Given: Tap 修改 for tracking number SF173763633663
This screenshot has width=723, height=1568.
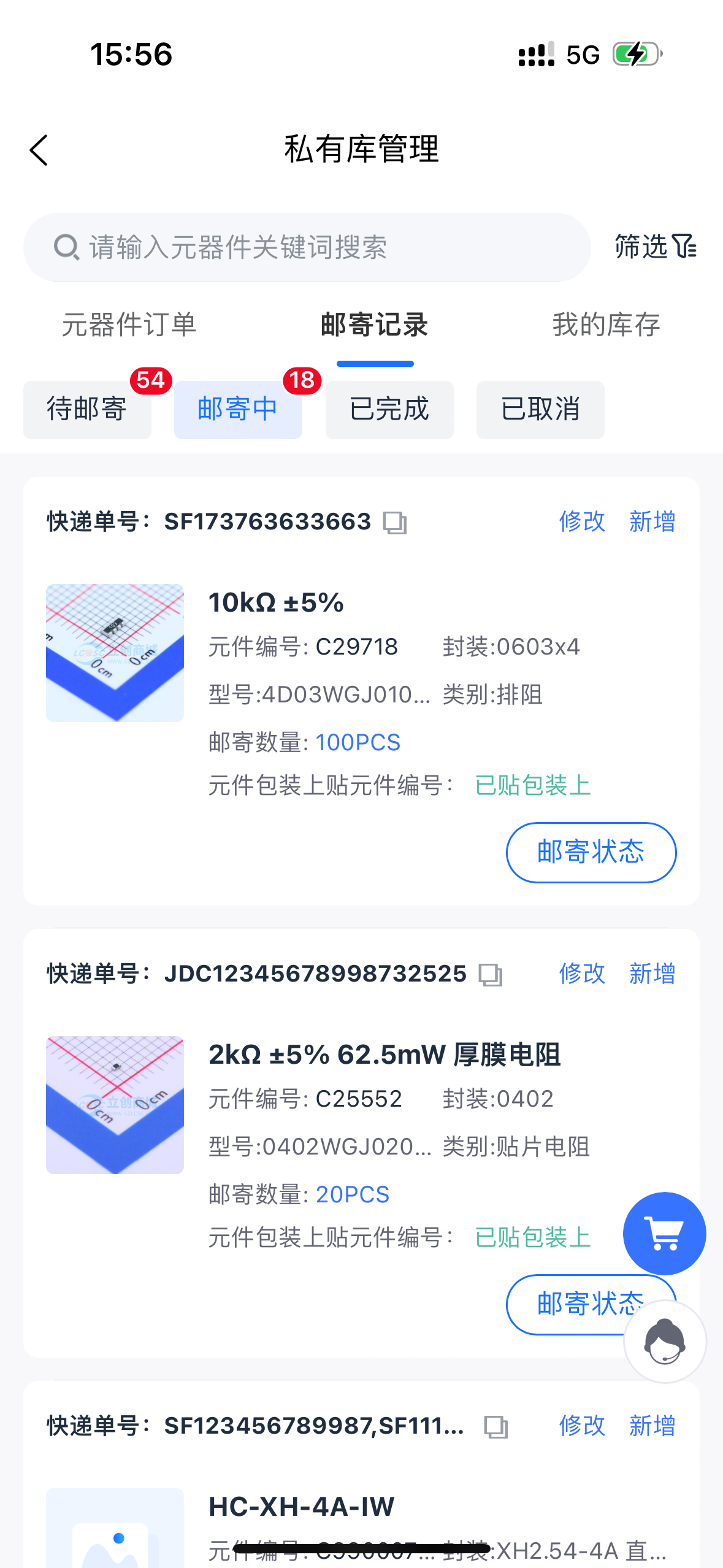Looking at the screenshot, I should (x=582, y=521).
